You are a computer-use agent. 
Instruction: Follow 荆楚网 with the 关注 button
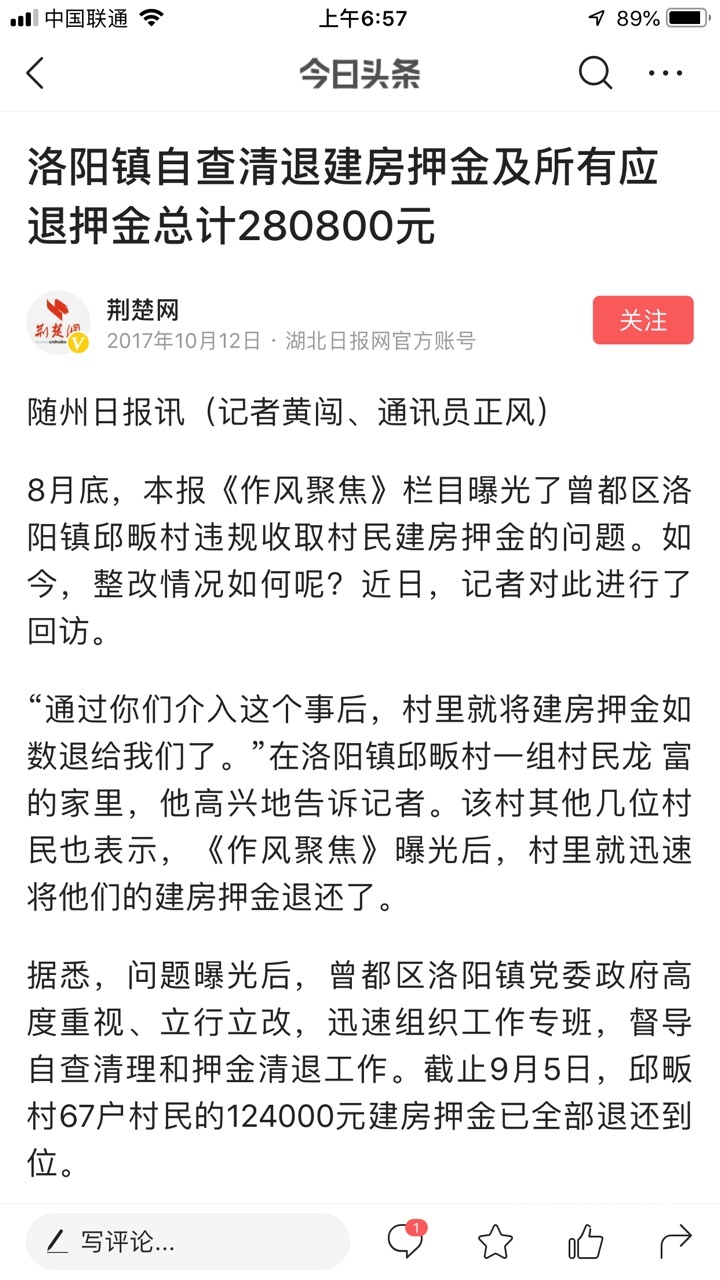[642, 320]
